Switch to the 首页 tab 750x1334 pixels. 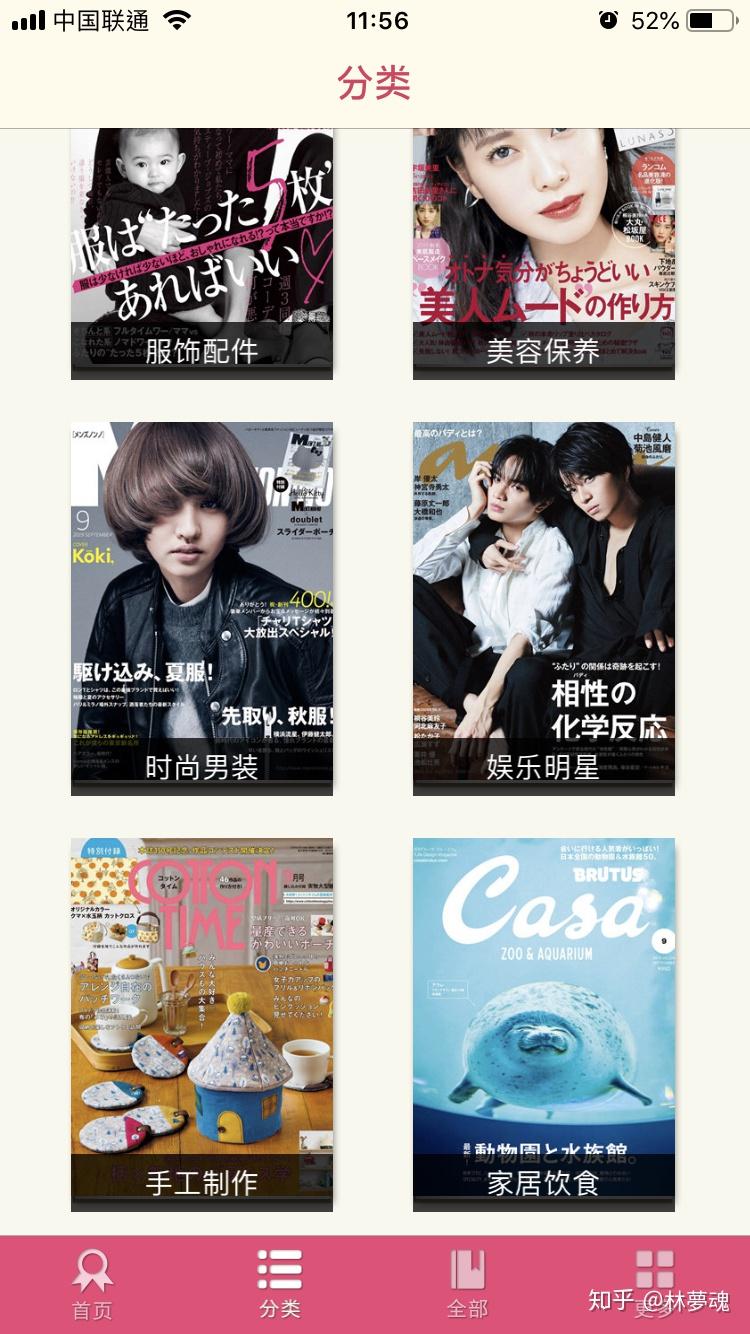(x=92, y=1284)
